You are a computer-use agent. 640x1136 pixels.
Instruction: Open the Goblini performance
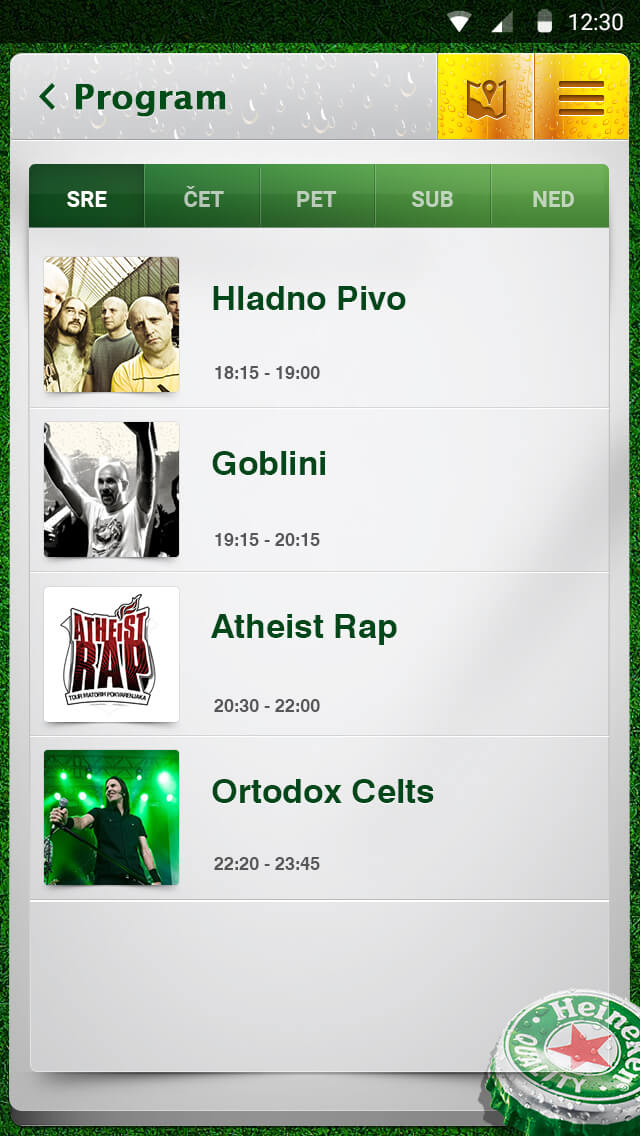click(x=319, y=490)
